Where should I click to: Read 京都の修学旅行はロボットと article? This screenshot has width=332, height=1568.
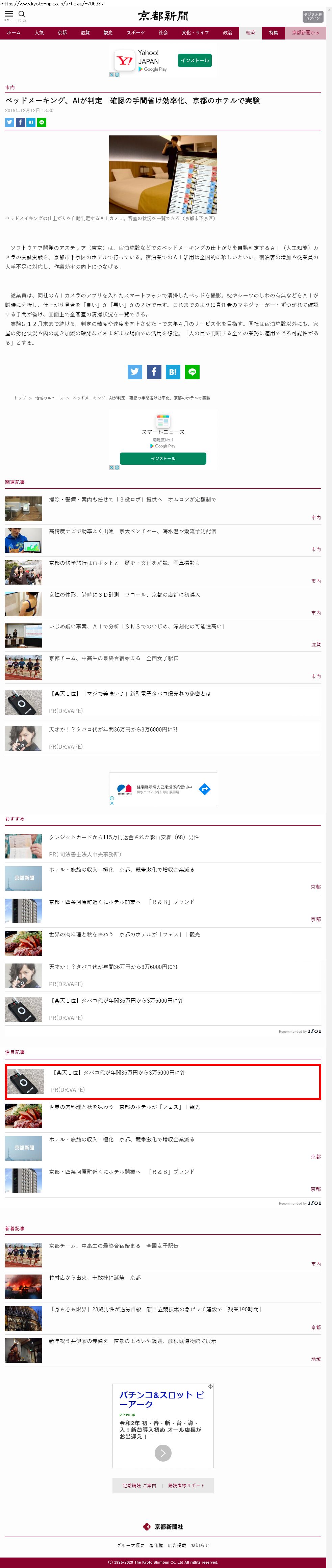124,563
